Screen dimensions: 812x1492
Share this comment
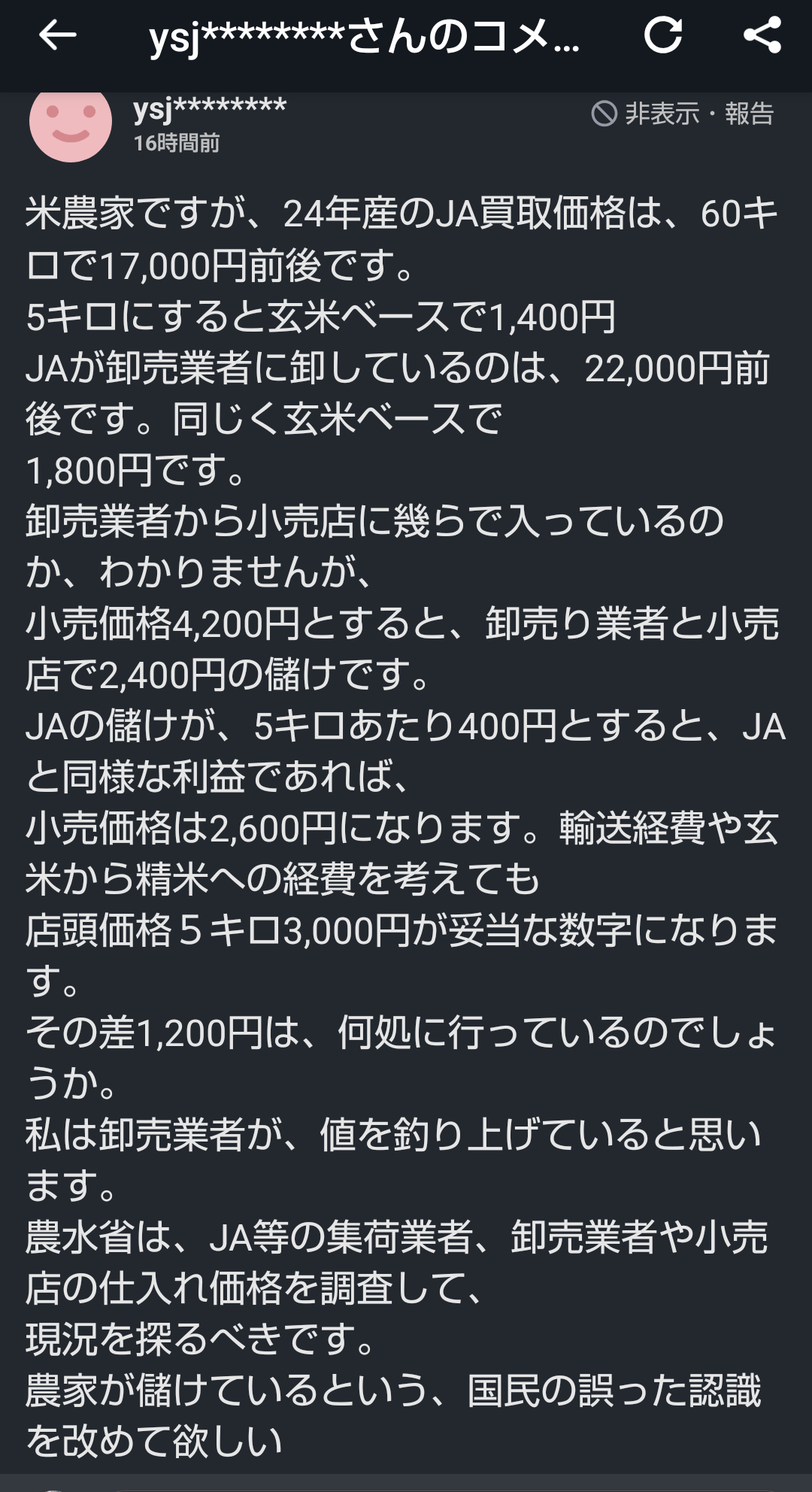[762, 35]
